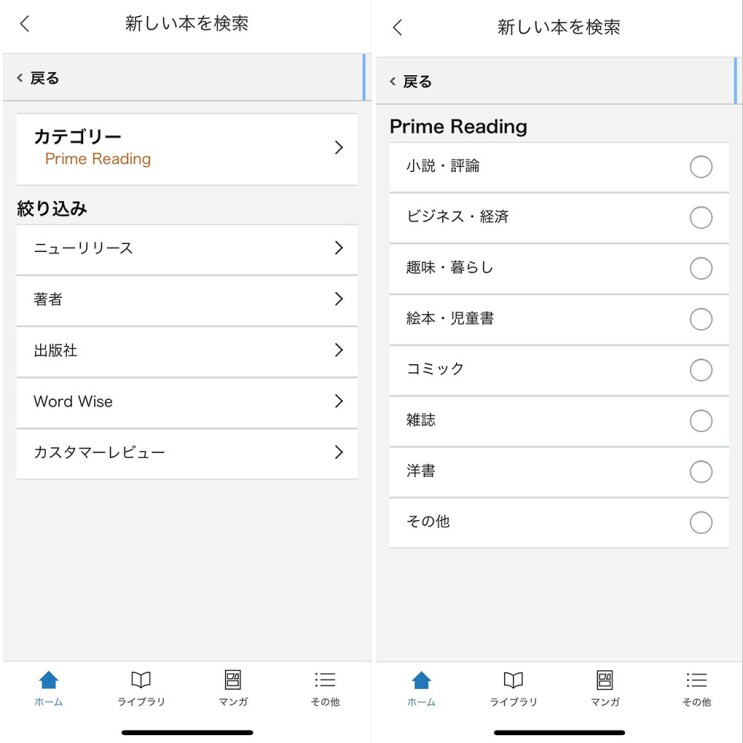Screen dimensions: 743x743
Task: Select the コミック category
Action: pyautogui.click(x=700, y=370)
